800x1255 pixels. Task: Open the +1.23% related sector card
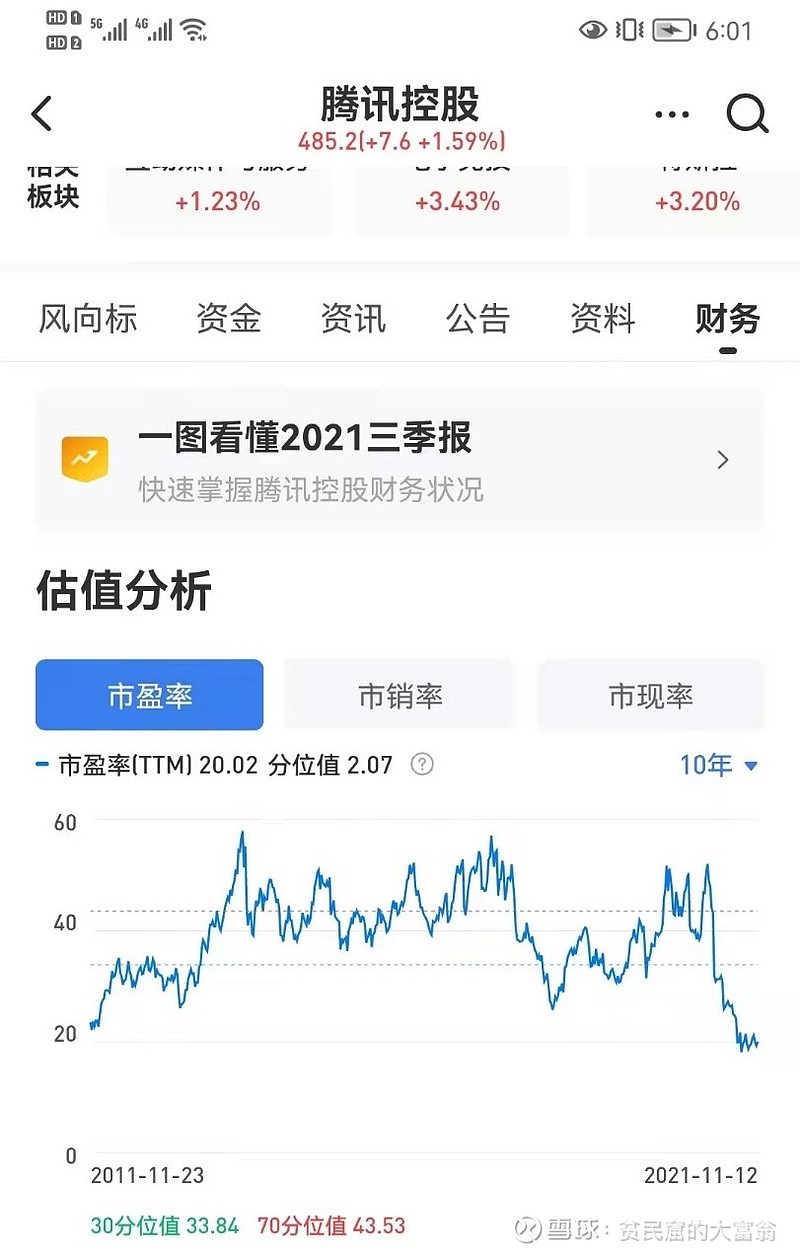(x=218, y=200)
